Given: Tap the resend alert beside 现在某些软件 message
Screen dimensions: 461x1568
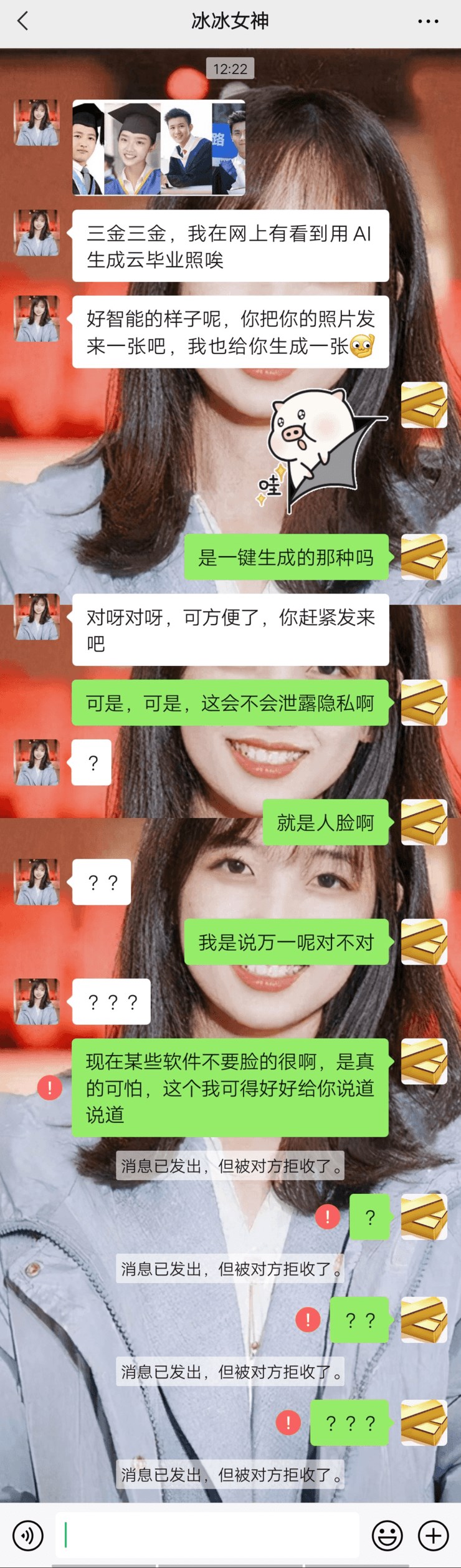Looking at the screenshot, I should [x=50, y=1088].
